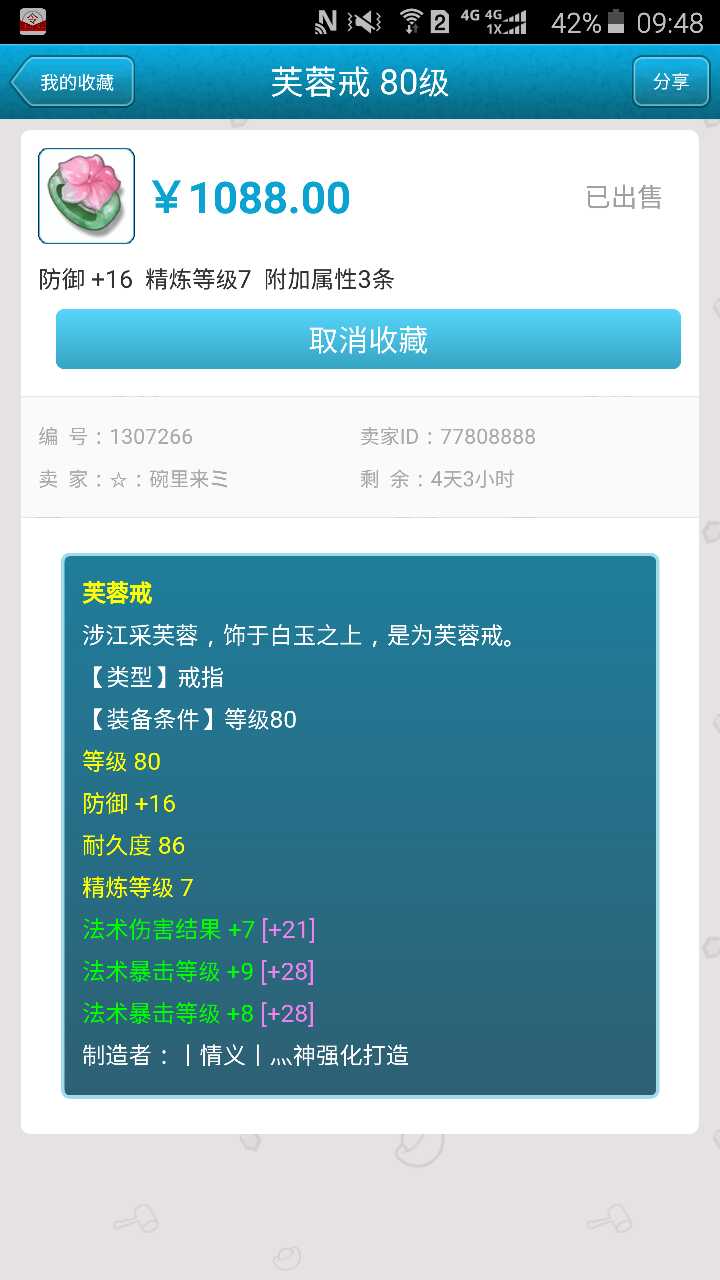
Task: Tap the 分享 share button
Action: pyautogui.click(x=671, y=82)
